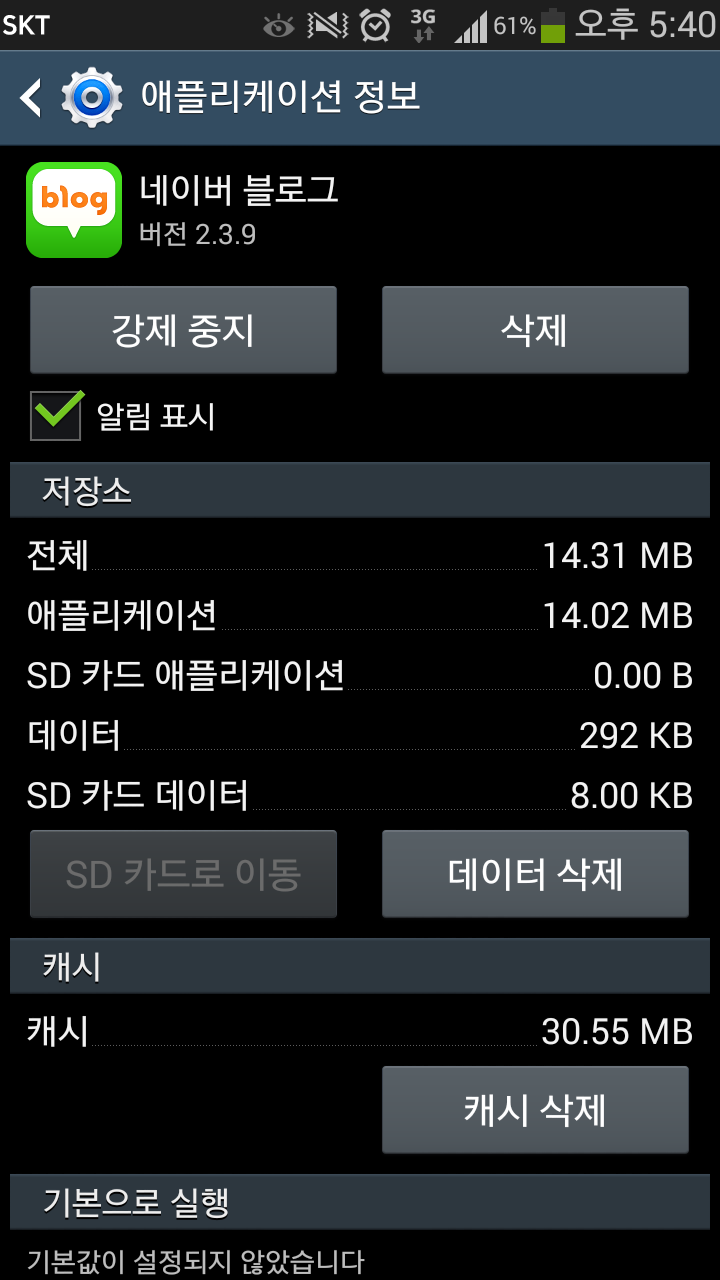The image size is (720, 1280).
Task: Tap the 전체 storage size row
Action: pyautogui.click(x=360, y=556)
